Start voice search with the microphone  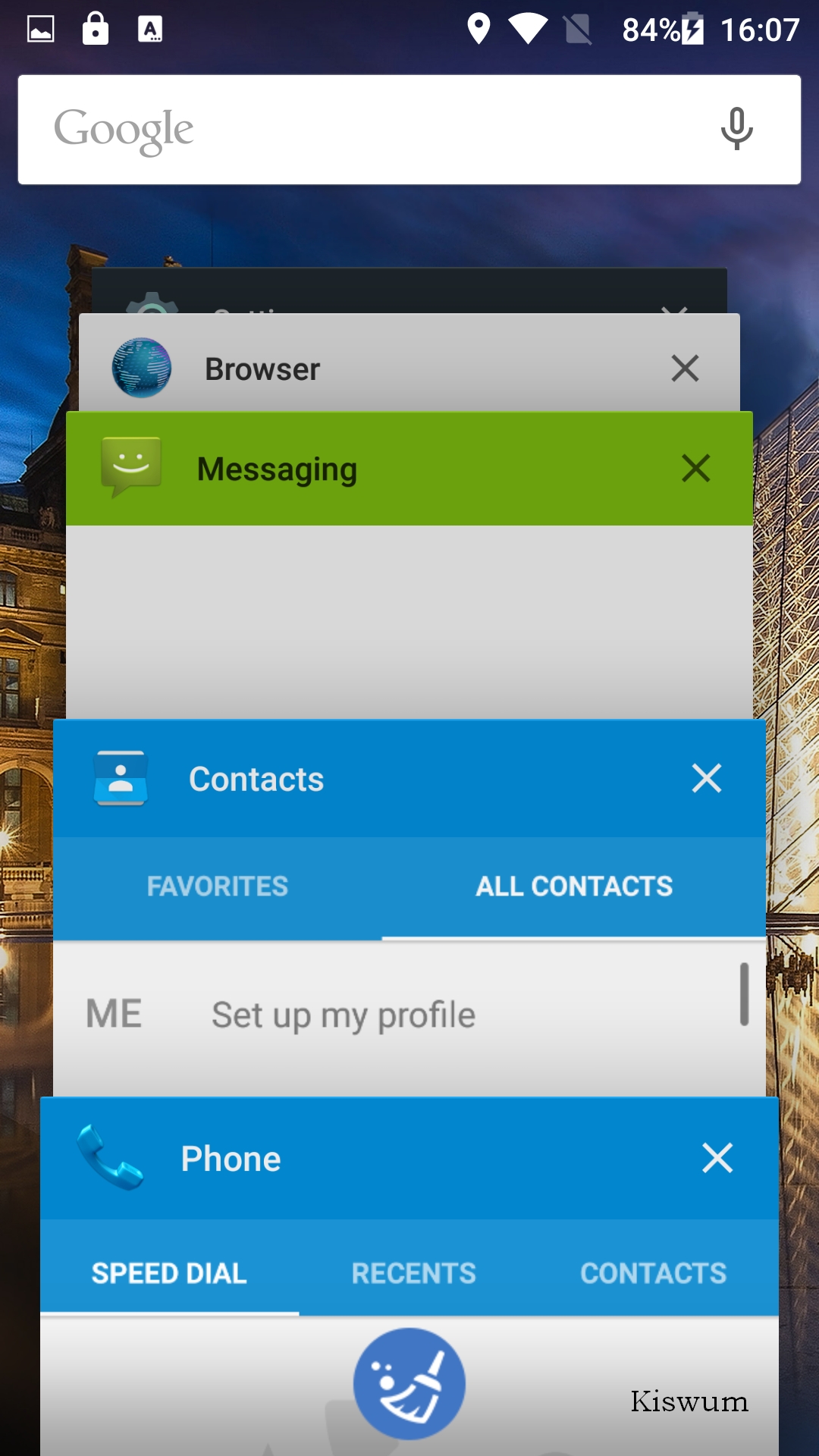[x=736, y=129]
